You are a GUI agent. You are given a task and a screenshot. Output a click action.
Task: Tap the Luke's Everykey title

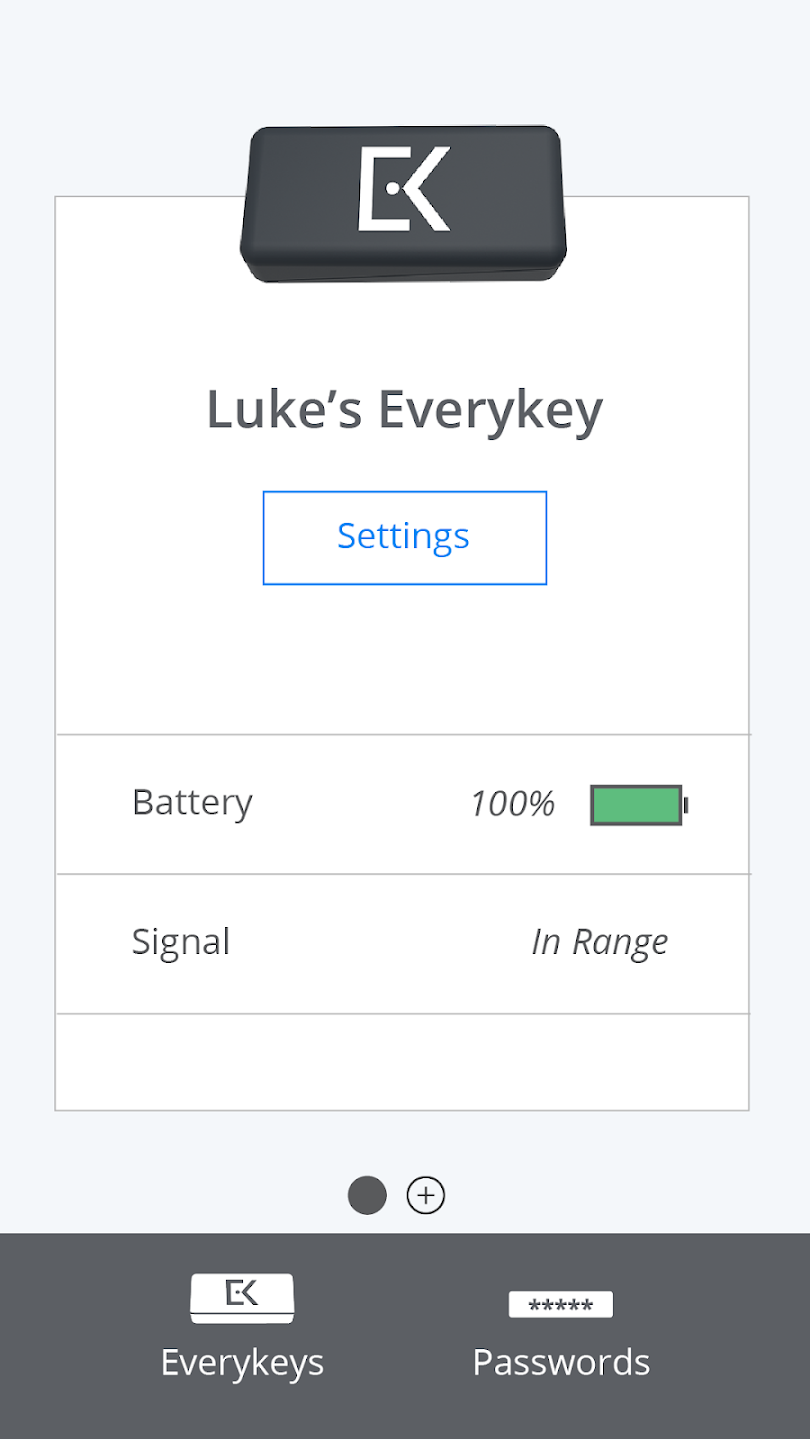(404, 410)
